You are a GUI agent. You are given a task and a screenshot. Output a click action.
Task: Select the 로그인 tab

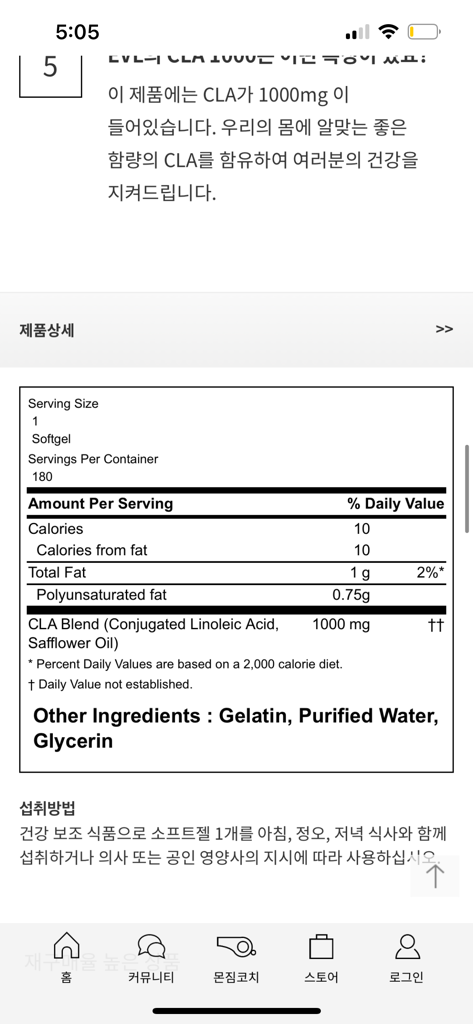(x=406, y=958)
